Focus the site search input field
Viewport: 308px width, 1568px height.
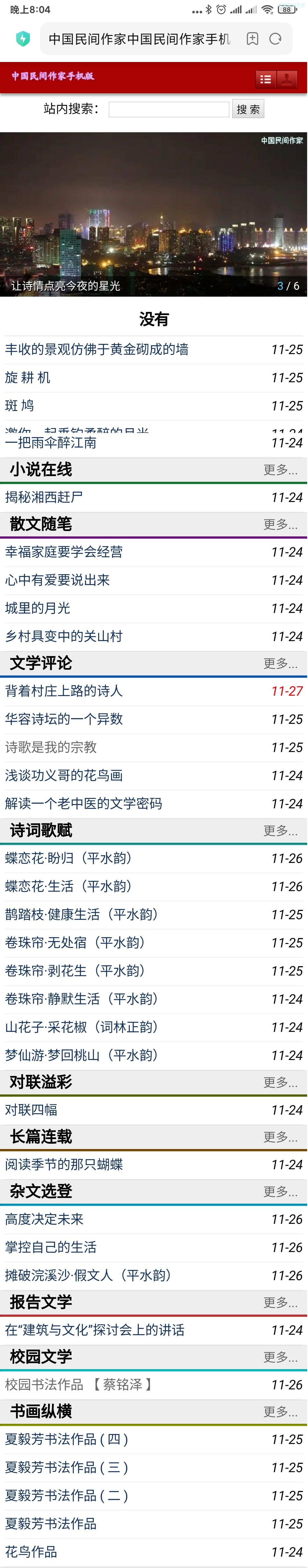169,109
